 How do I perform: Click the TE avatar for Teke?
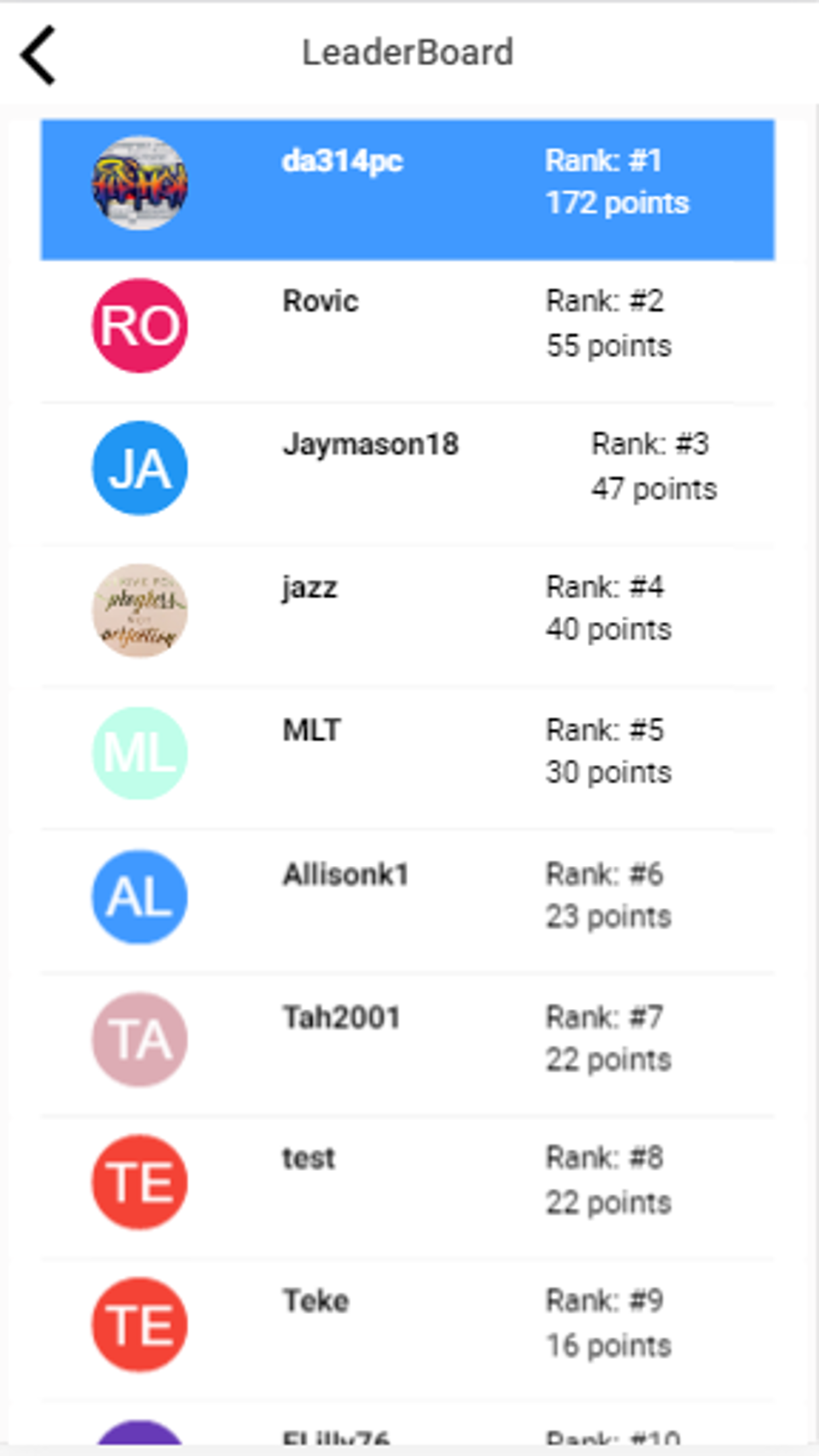point(139,1324)
